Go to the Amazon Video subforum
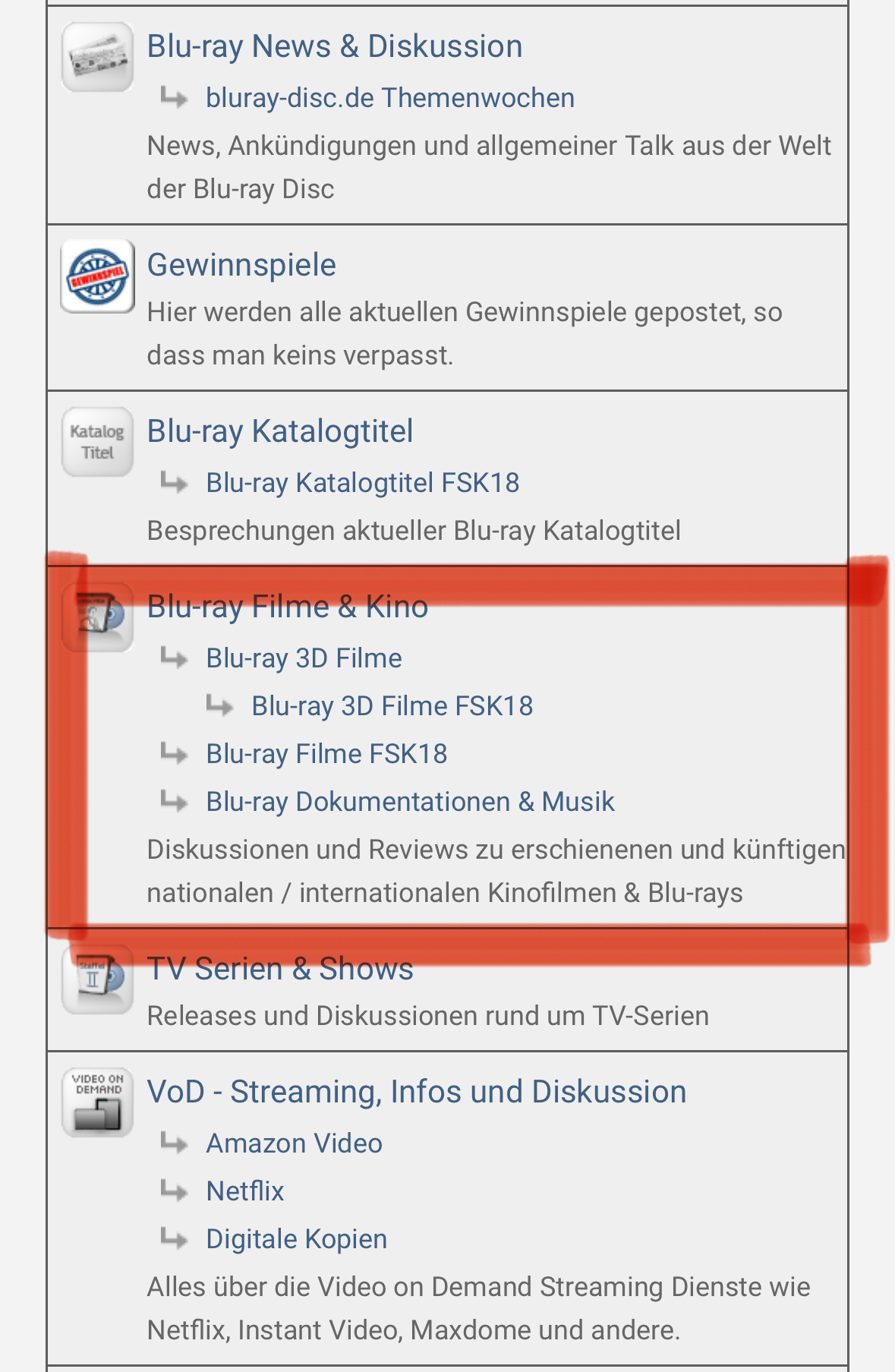The width and height of the screenshot is (895, 1372). (x=294, y=1143)
